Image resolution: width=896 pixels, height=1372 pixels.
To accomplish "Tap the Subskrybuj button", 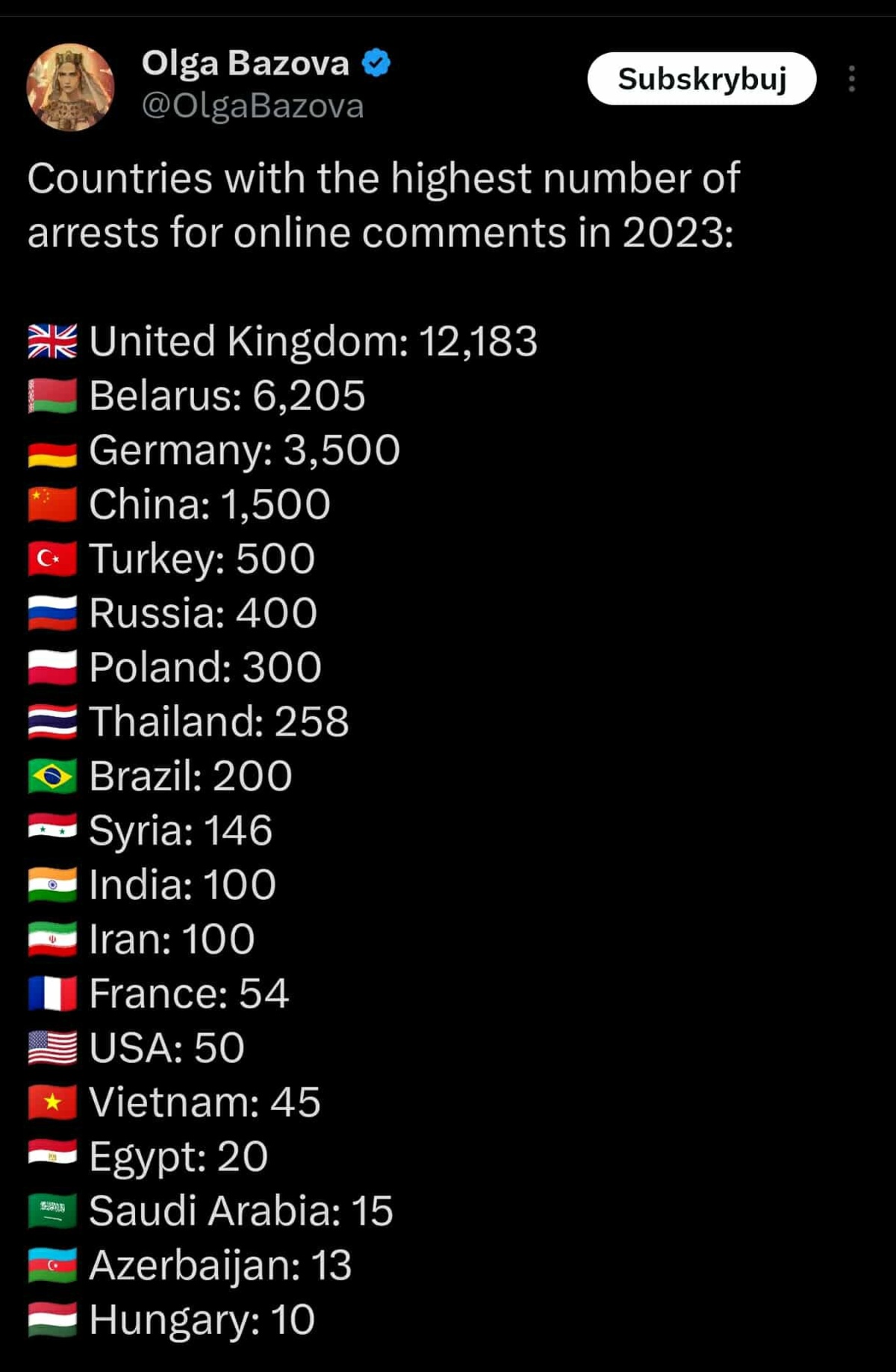I will point(701,78).
